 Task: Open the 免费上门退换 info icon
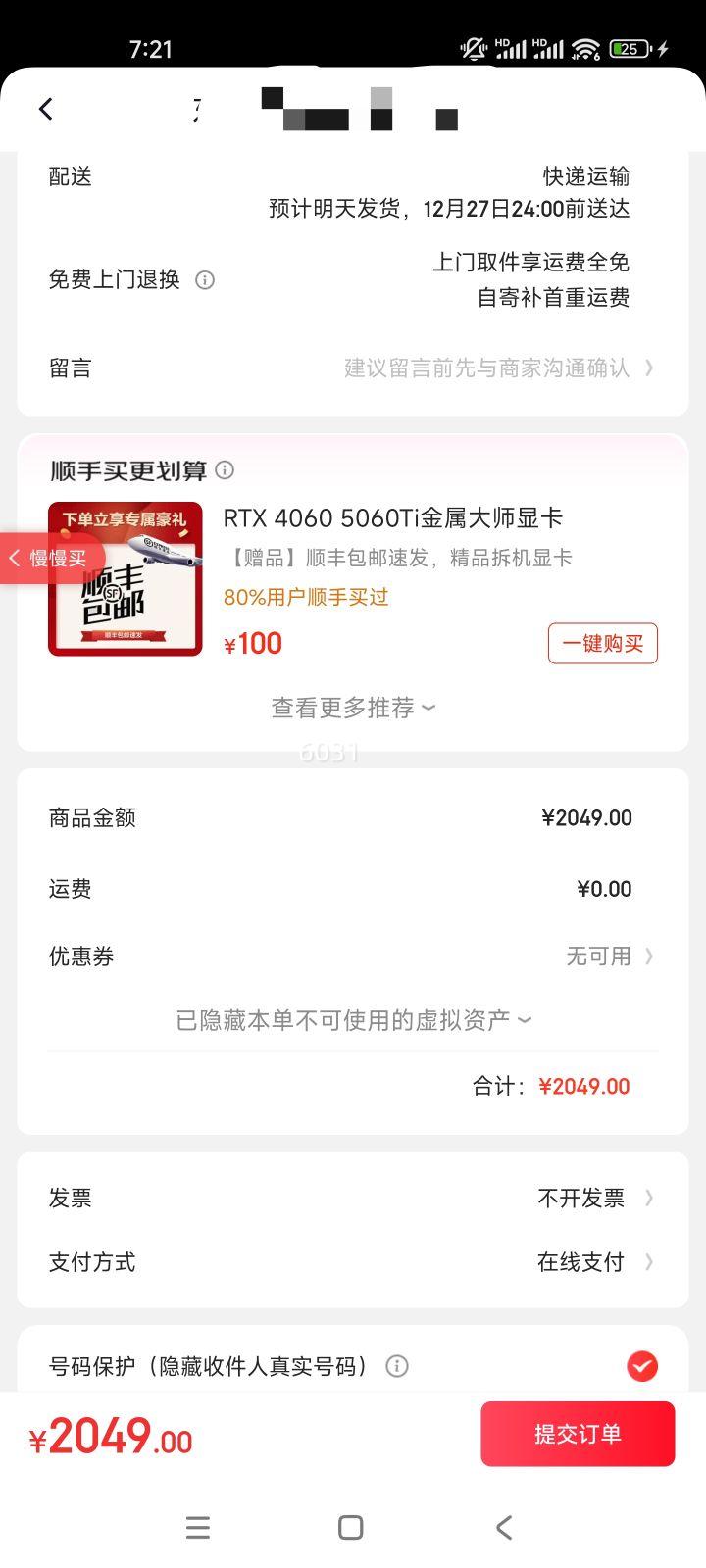click(x=204, y=280)
